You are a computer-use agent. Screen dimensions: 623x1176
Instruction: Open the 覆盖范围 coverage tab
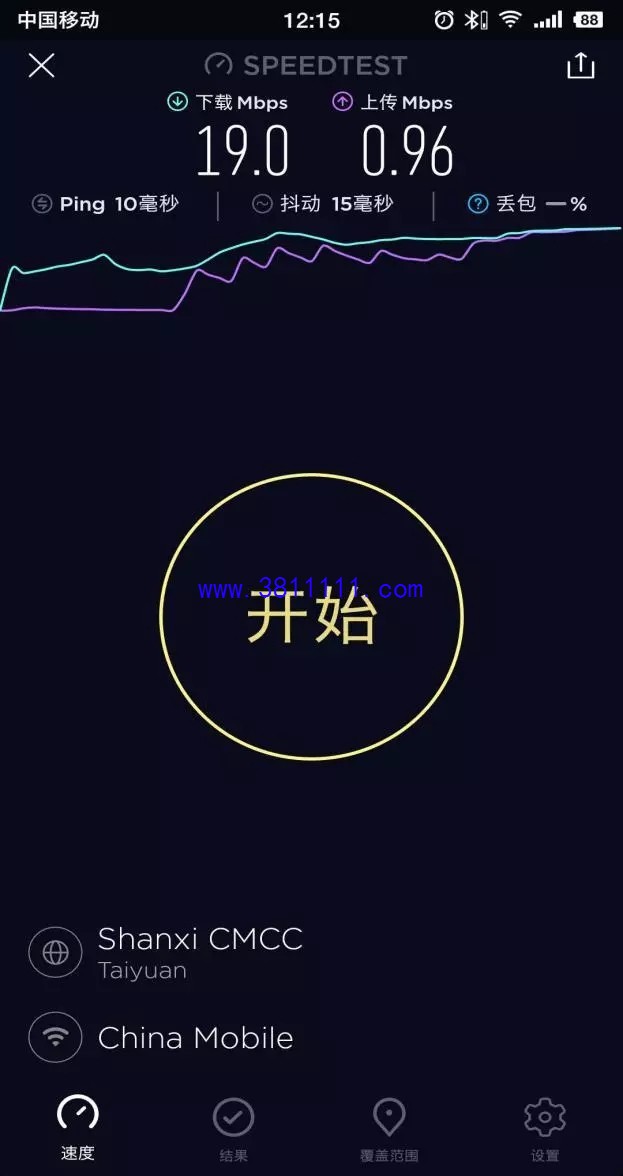389,1130
